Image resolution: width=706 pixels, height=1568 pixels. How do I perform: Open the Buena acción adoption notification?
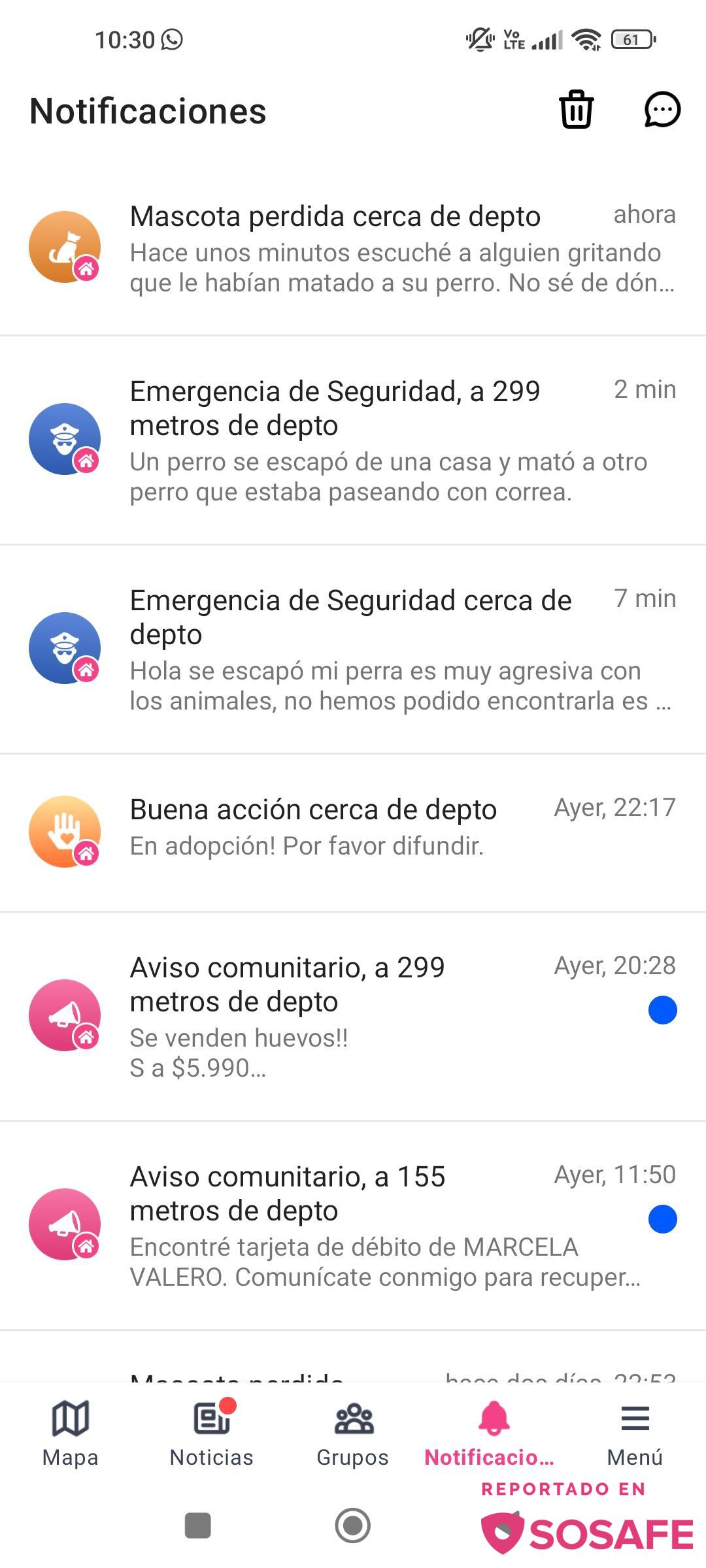(353, 833)
